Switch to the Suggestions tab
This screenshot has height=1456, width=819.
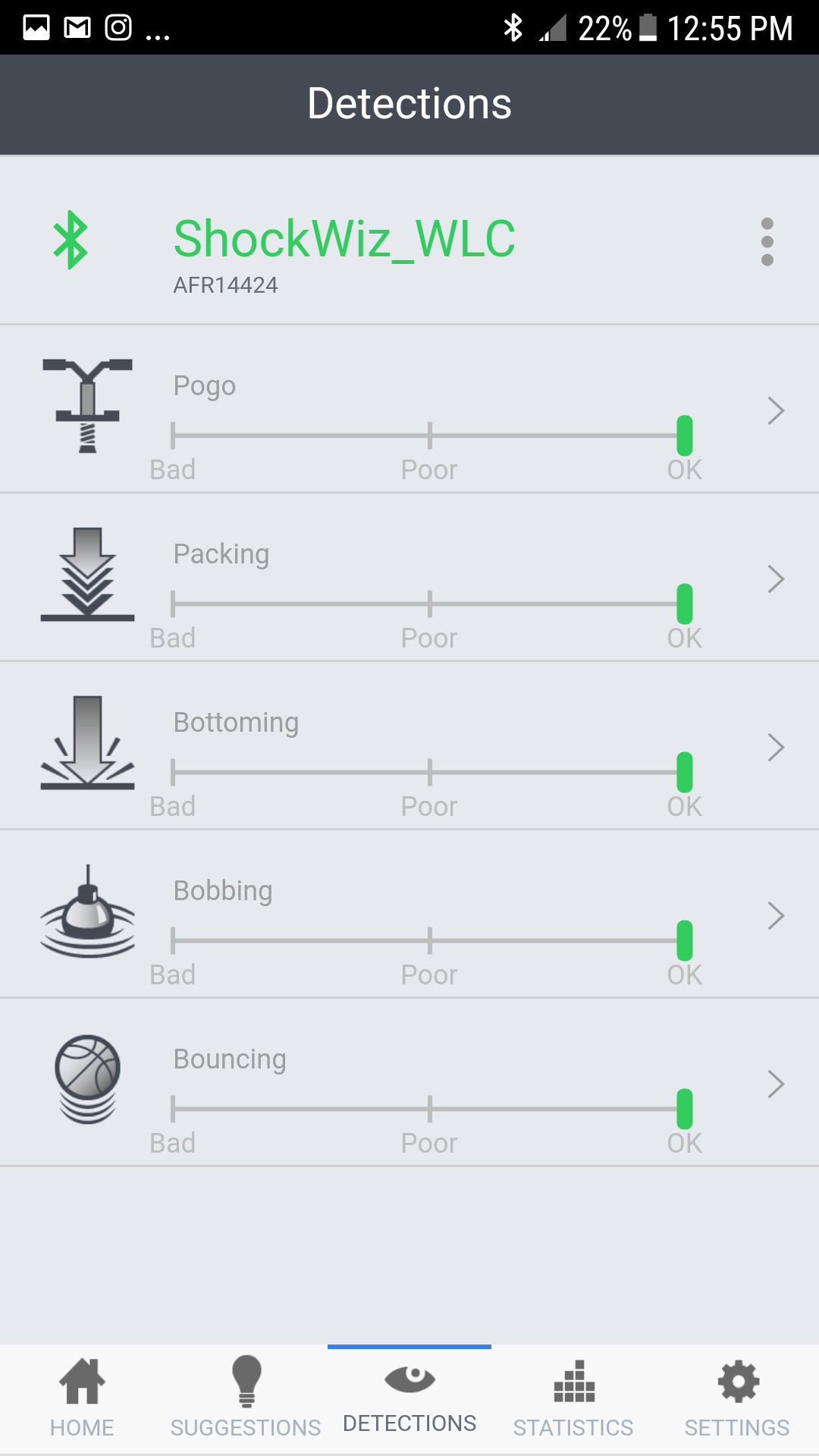pyautogui.click(x=246, y=1399)
